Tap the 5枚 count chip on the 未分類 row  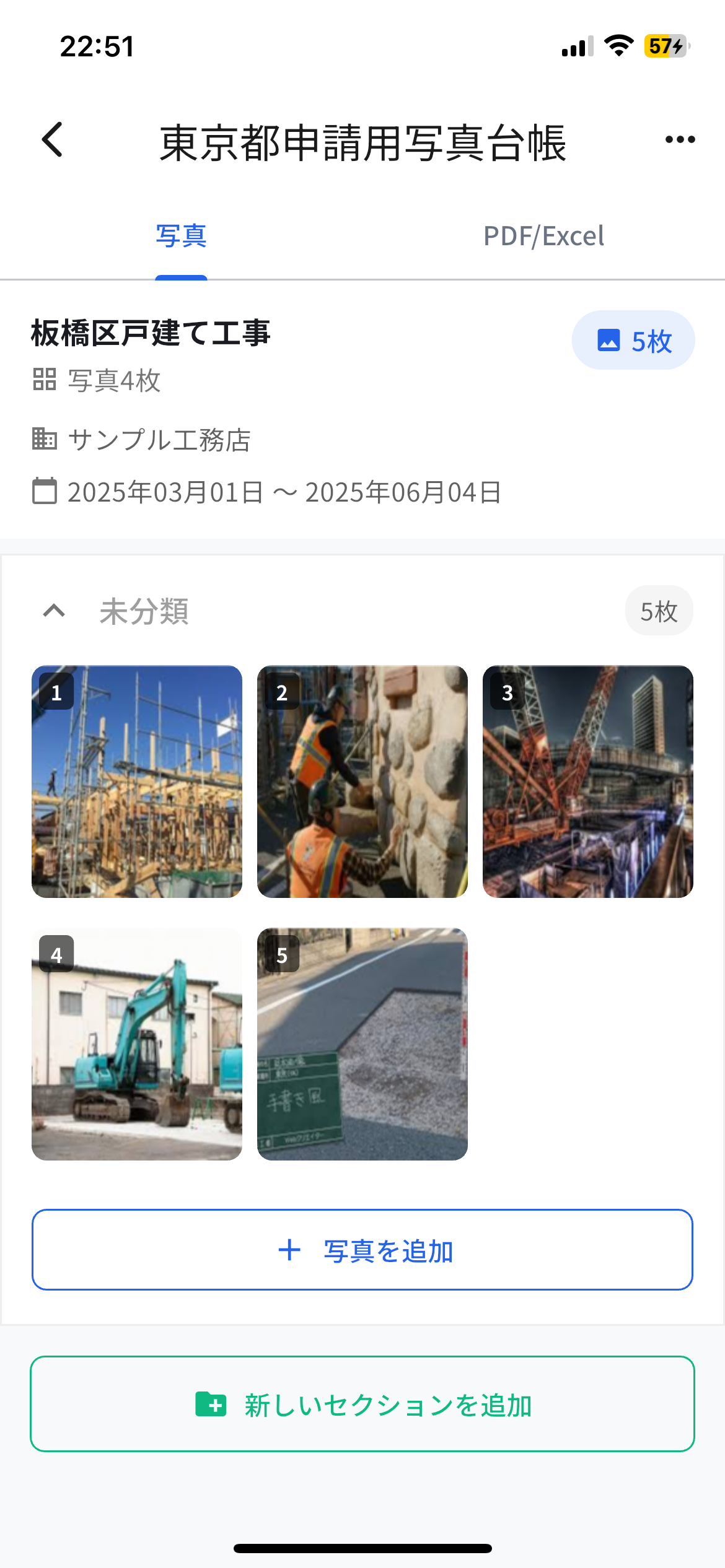click(659, 611)
